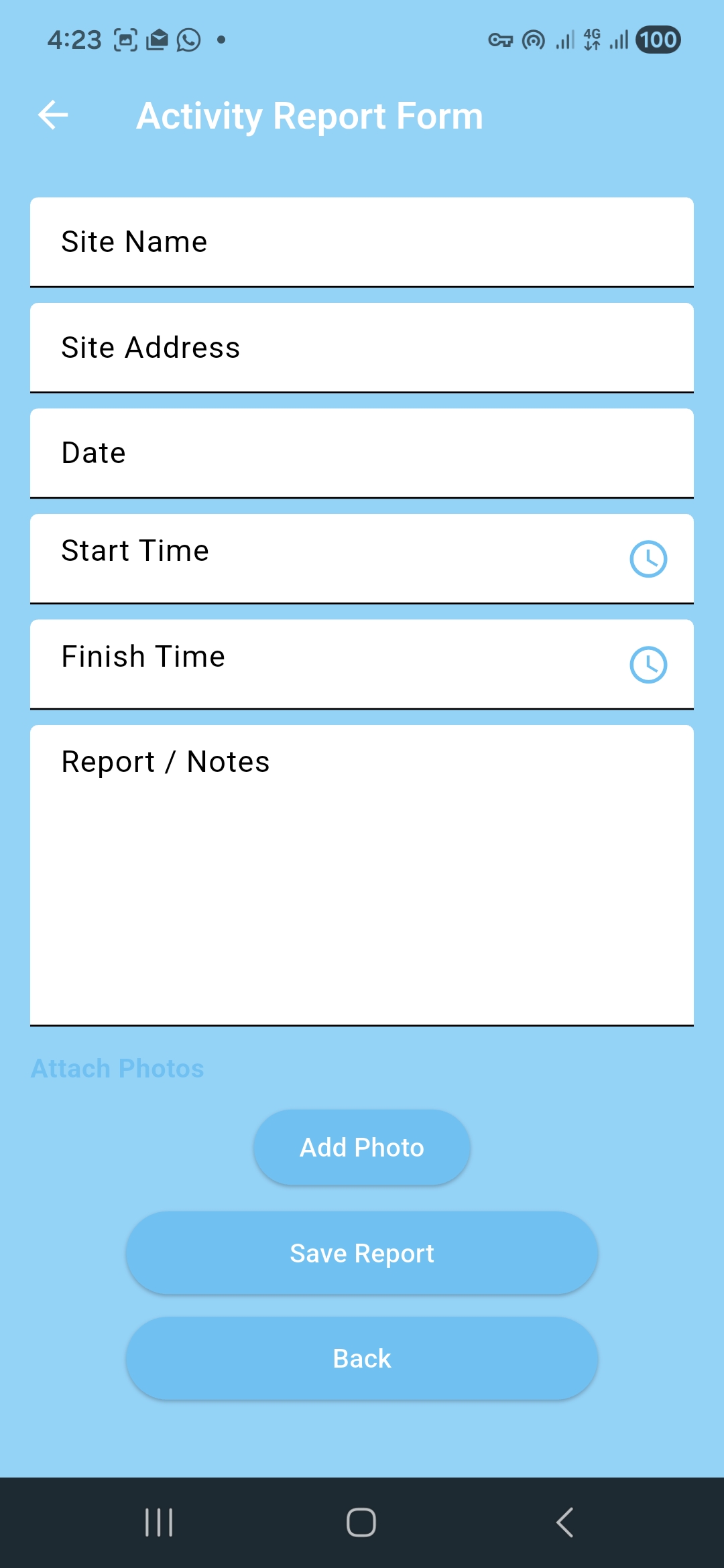This screenshot has width=724, height=1568.
Task: Tap the back arrow in the header
Action: [52, 115]
